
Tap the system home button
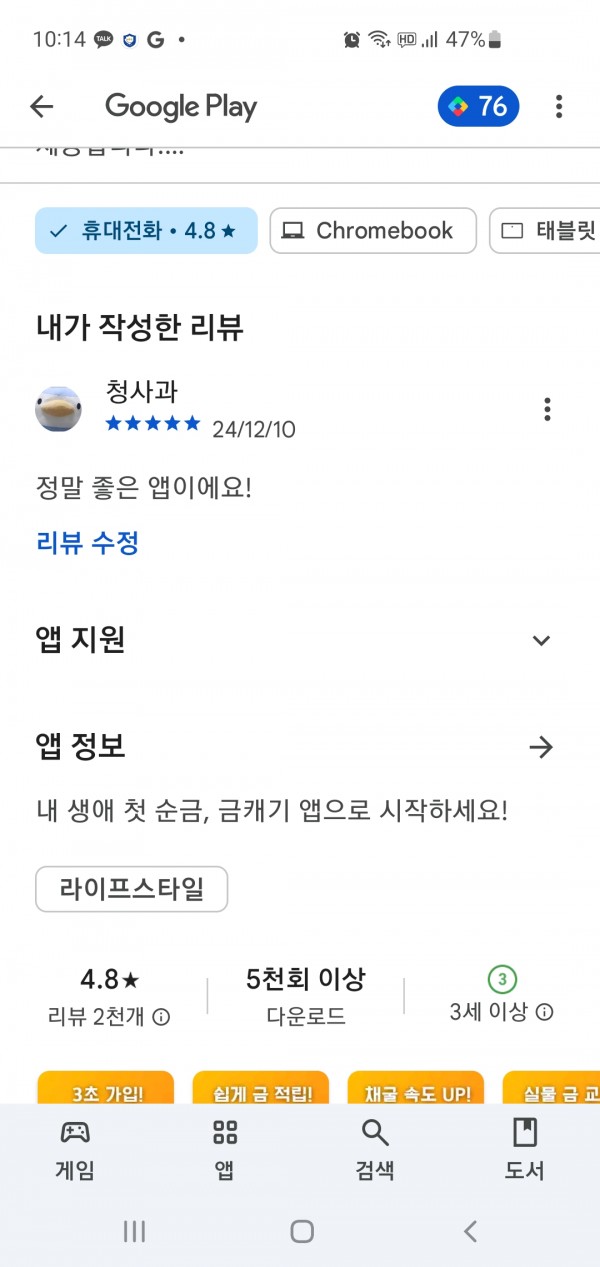(302, 1232)
